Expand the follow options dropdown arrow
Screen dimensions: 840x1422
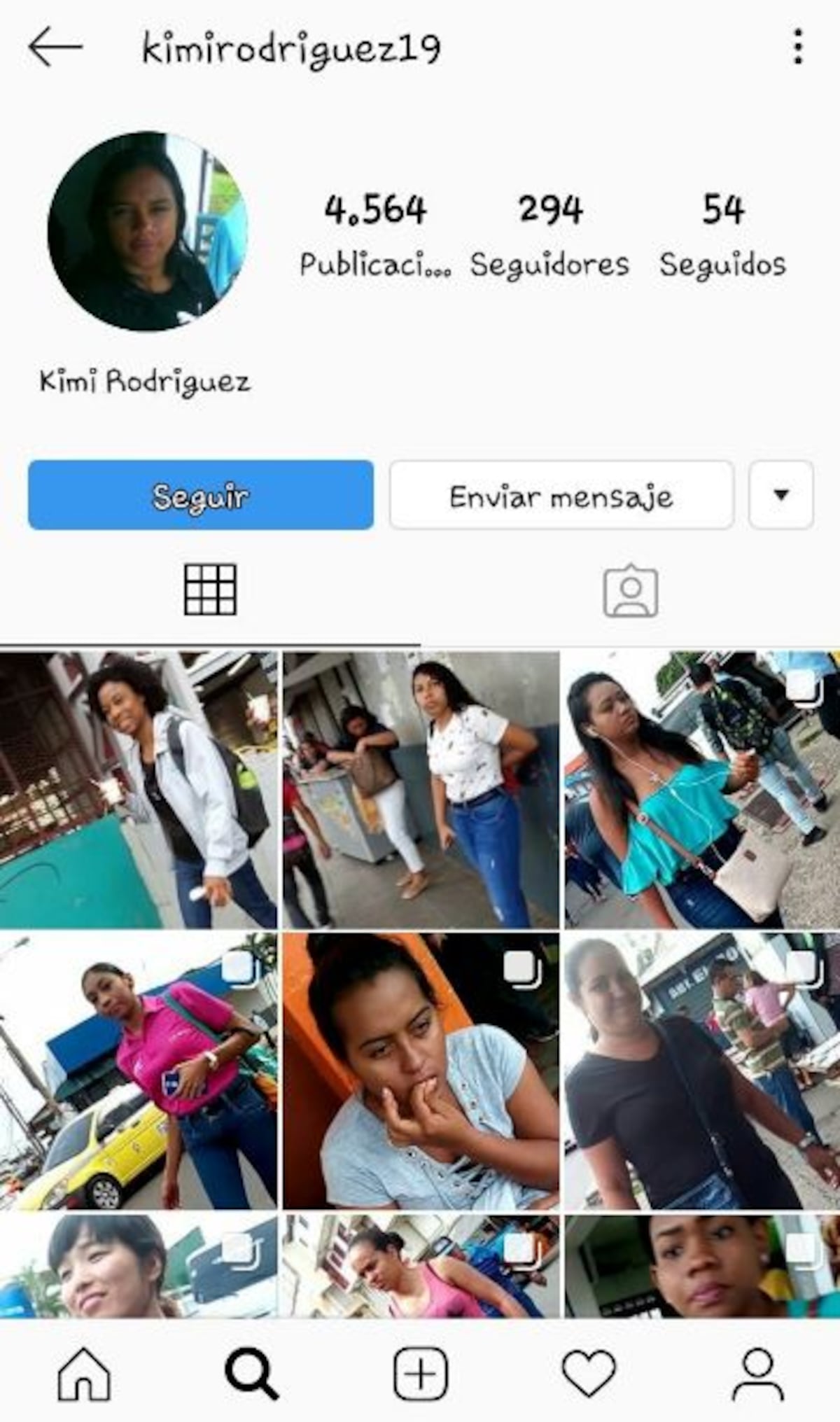(780, 495)
